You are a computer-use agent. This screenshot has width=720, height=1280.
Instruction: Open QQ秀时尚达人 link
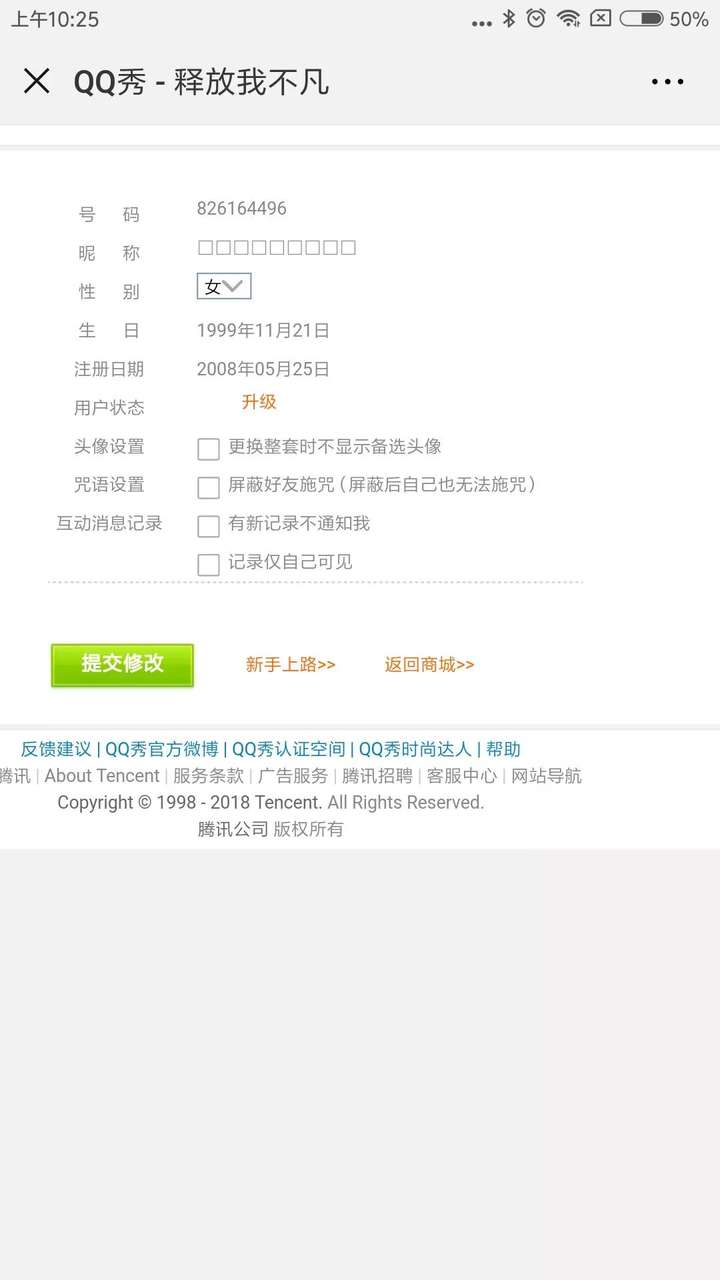tap(414, 749)
